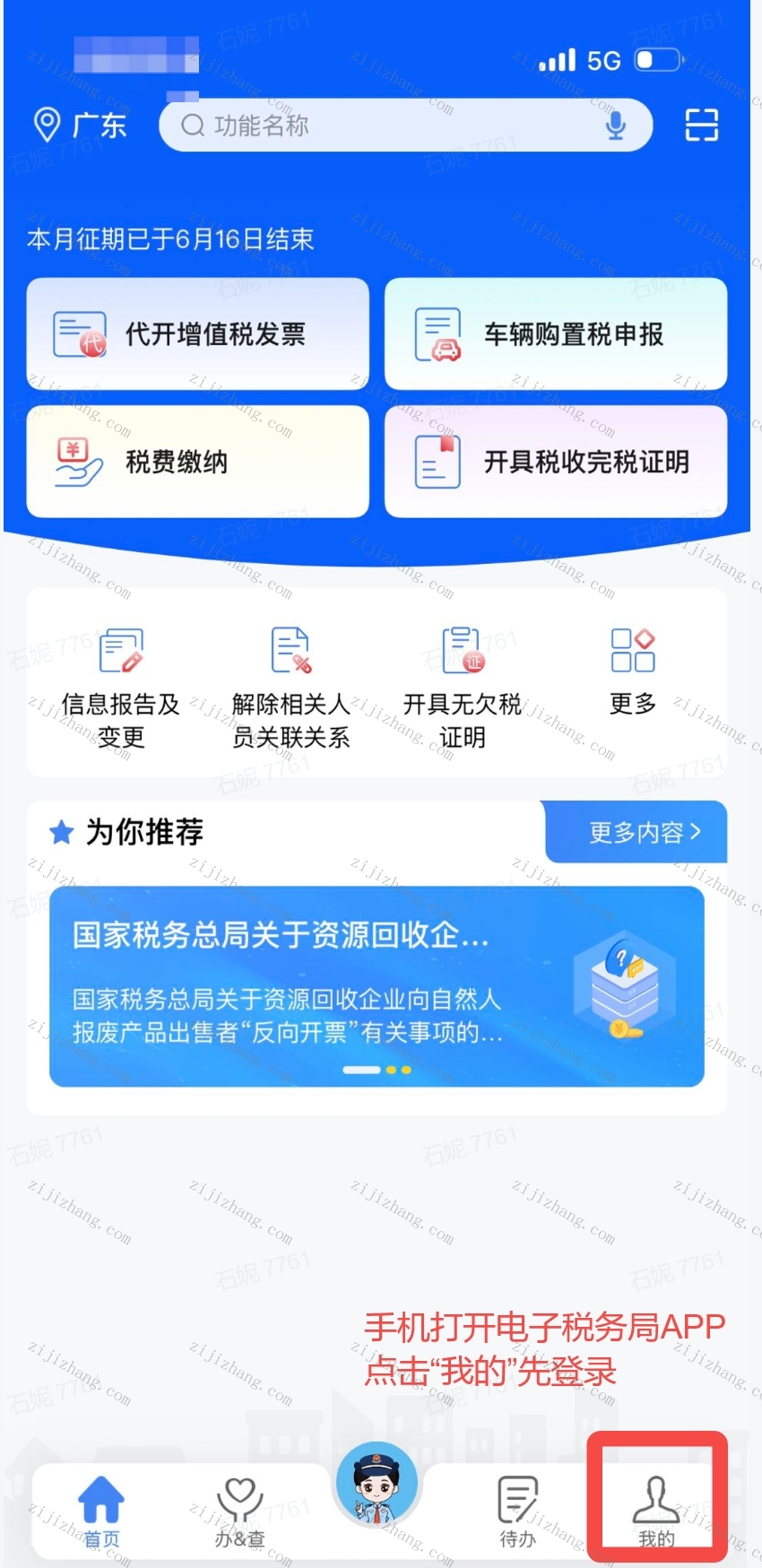Show 更多 functions
Viewport: 762px width, 1568px height.
633,671
